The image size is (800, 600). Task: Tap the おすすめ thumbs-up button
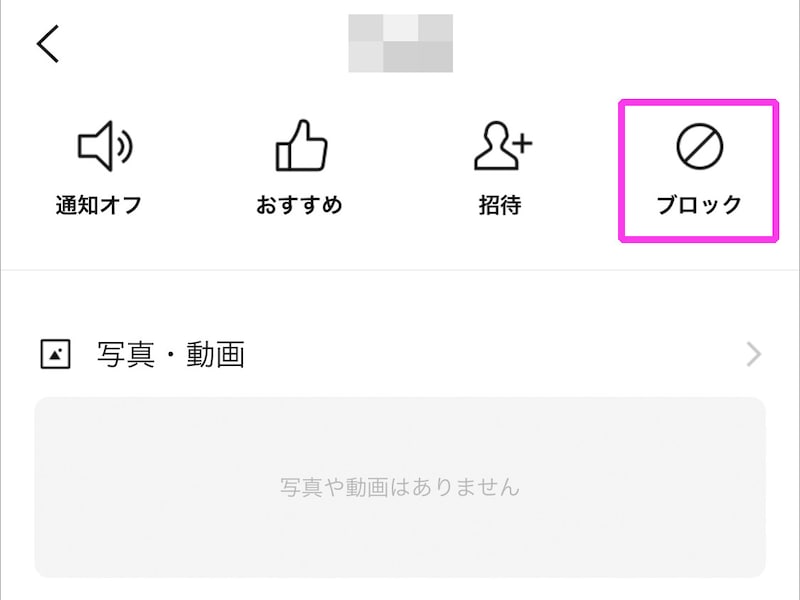pos(299,170)
